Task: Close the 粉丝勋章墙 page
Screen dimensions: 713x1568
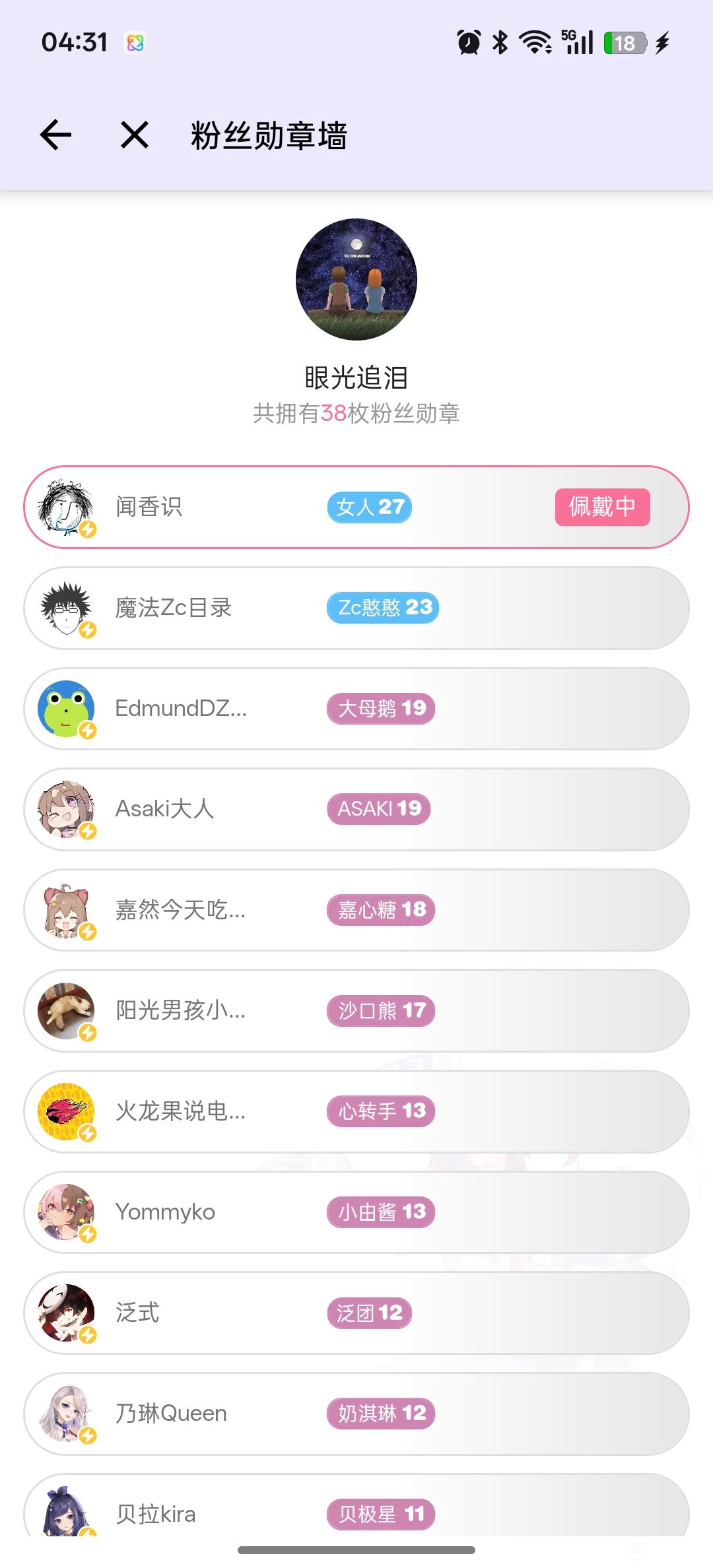Action: coord(135,135)
